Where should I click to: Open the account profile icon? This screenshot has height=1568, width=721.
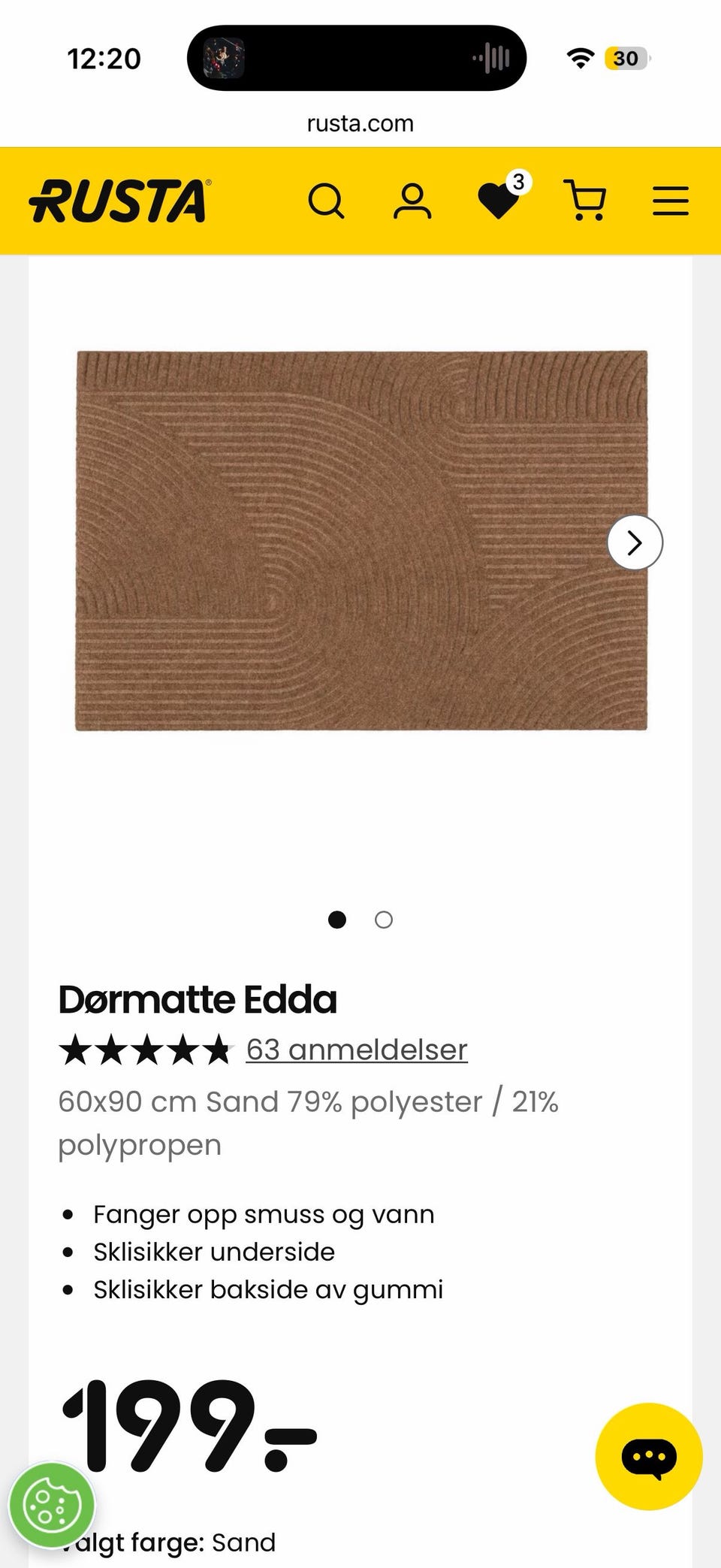coord(412,201)
